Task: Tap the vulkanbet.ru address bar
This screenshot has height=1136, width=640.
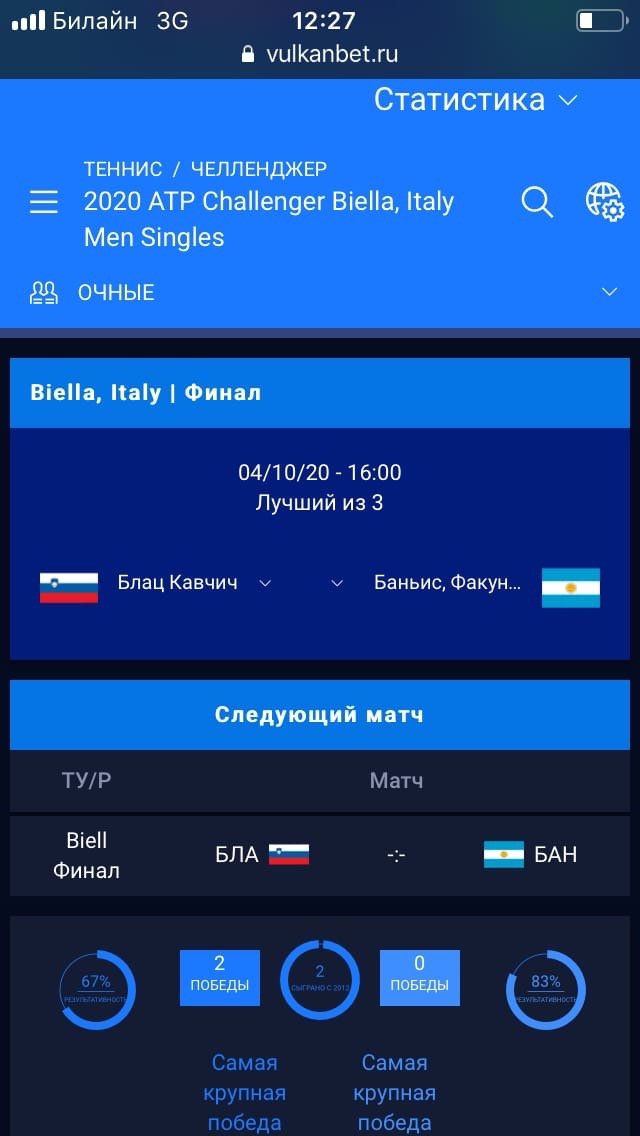Action: coord(320,54)
